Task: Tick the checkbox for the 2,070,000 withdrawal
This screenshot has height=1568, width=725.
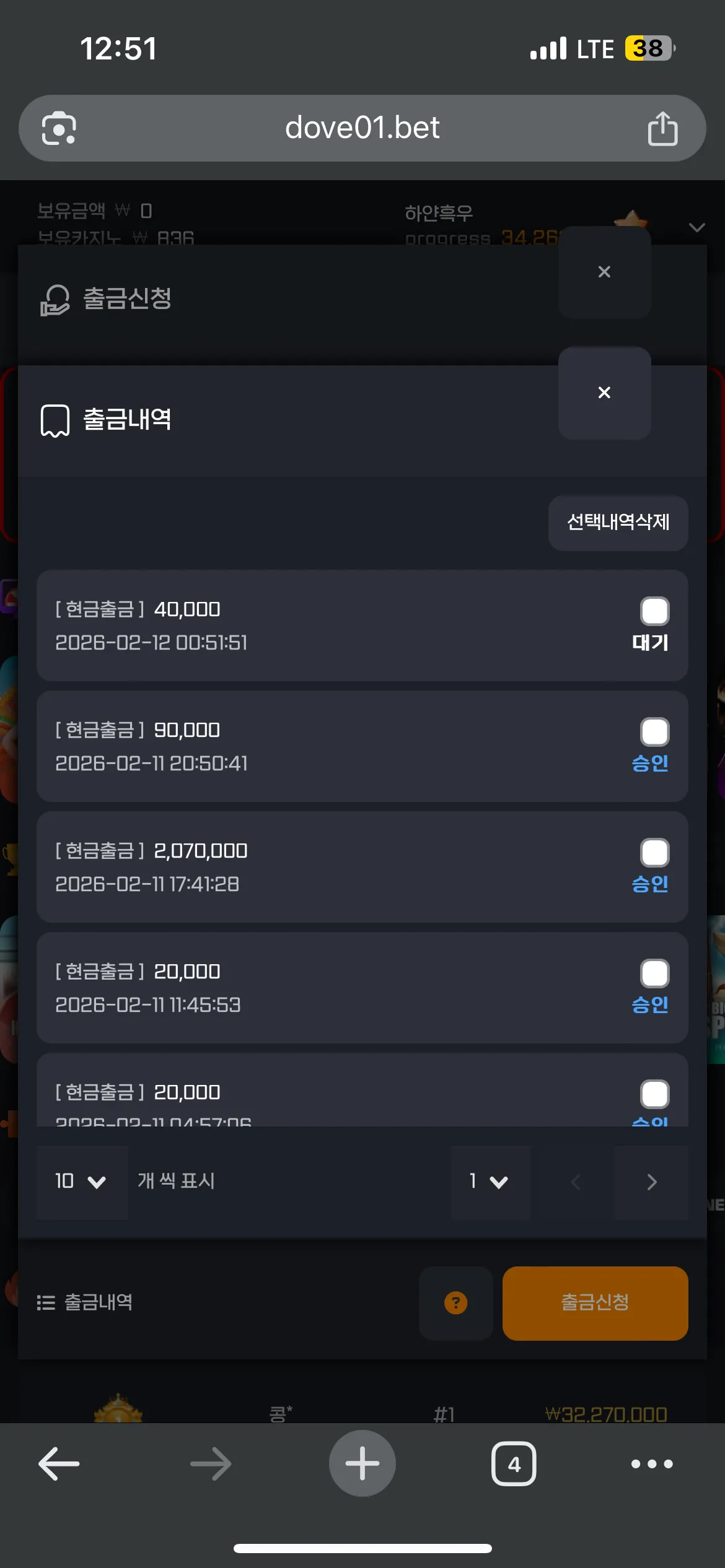Action: 654,853
